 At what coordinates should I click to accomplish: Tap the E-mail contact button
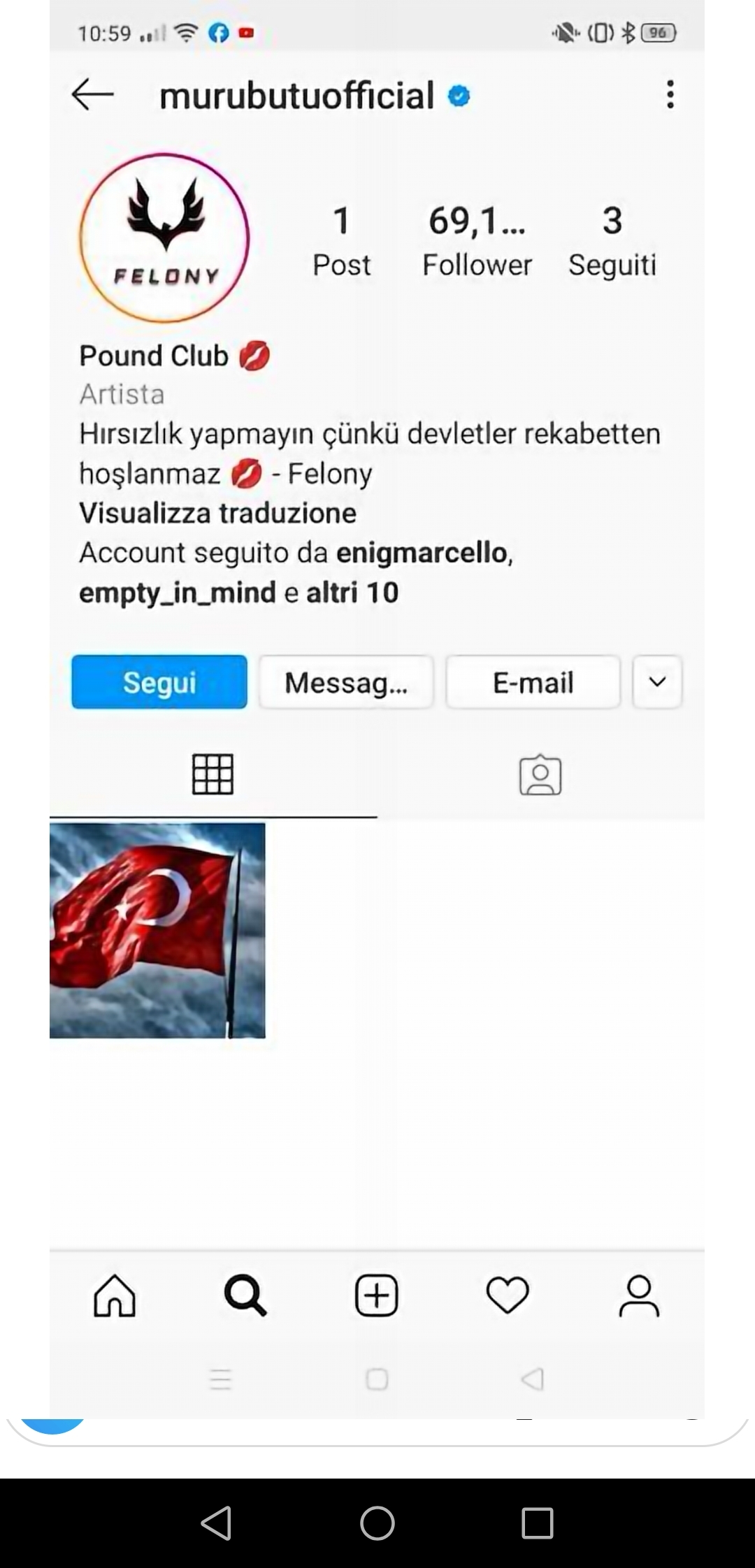[x=533, y=682]
